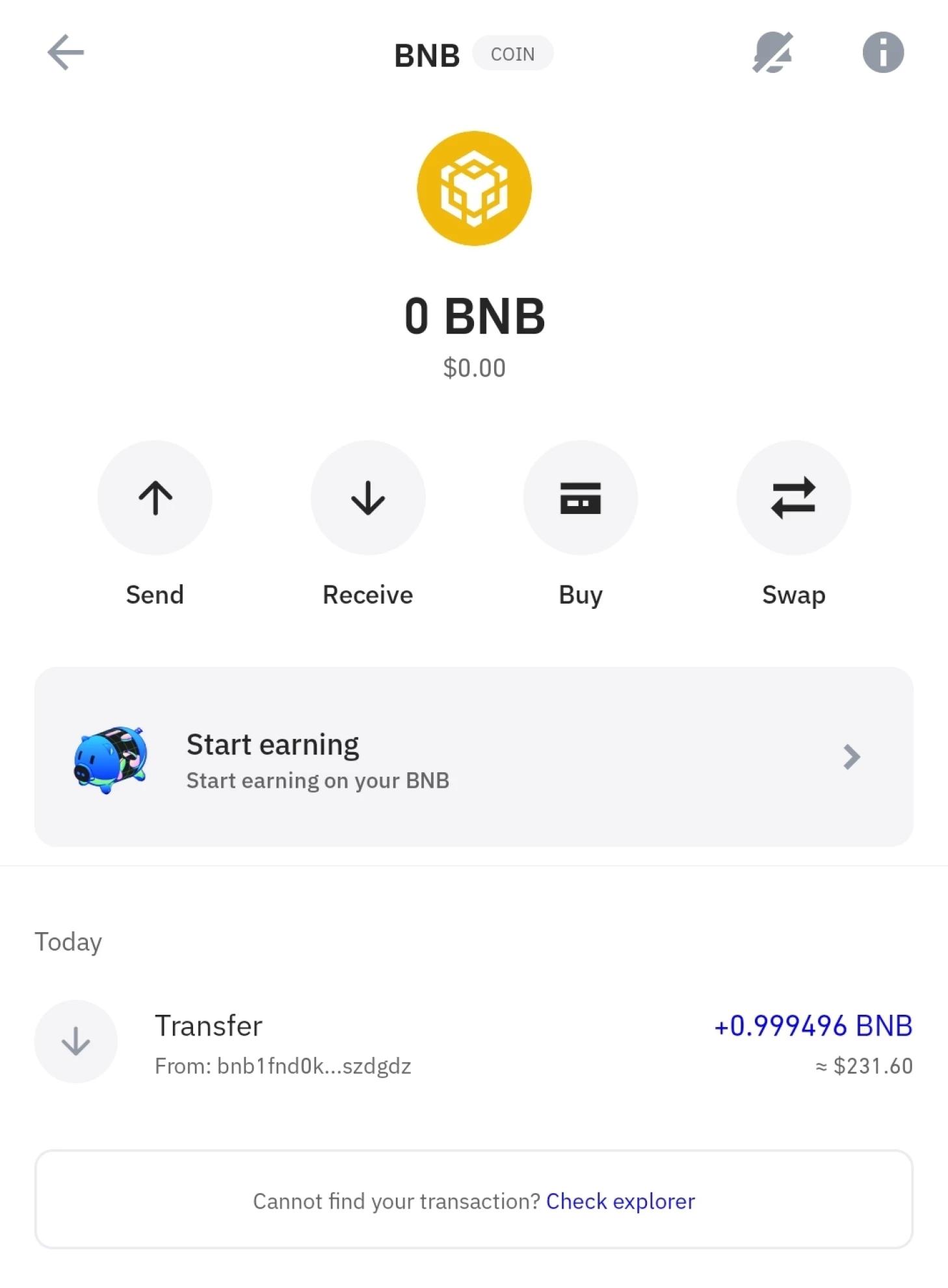View the +0.999496 BNB transfer details
This screenshot has width=948, height=1288.
[473, 1042]
